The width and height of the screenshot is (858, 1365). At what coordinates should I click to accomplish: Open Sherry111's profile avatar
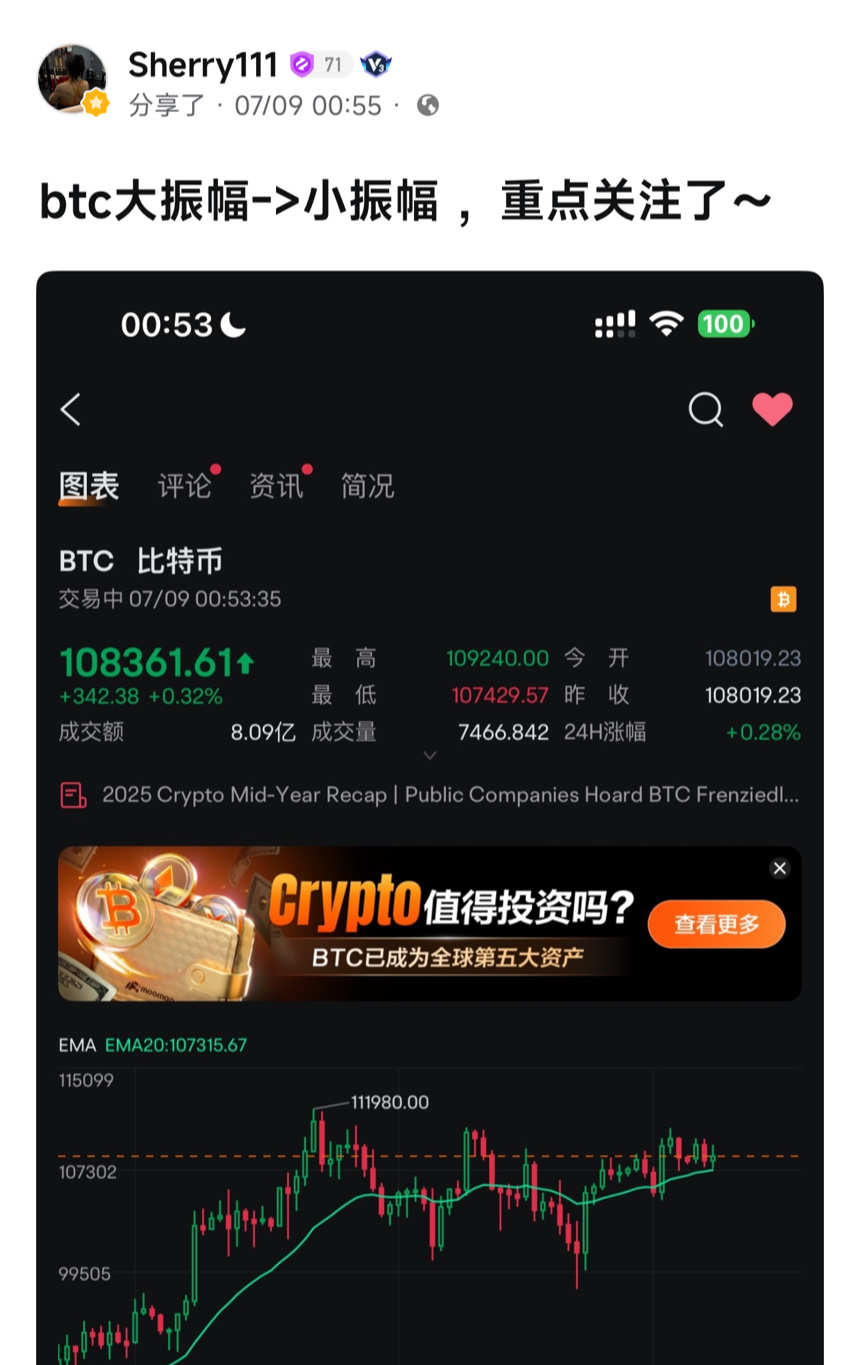[x=71, y=79]
